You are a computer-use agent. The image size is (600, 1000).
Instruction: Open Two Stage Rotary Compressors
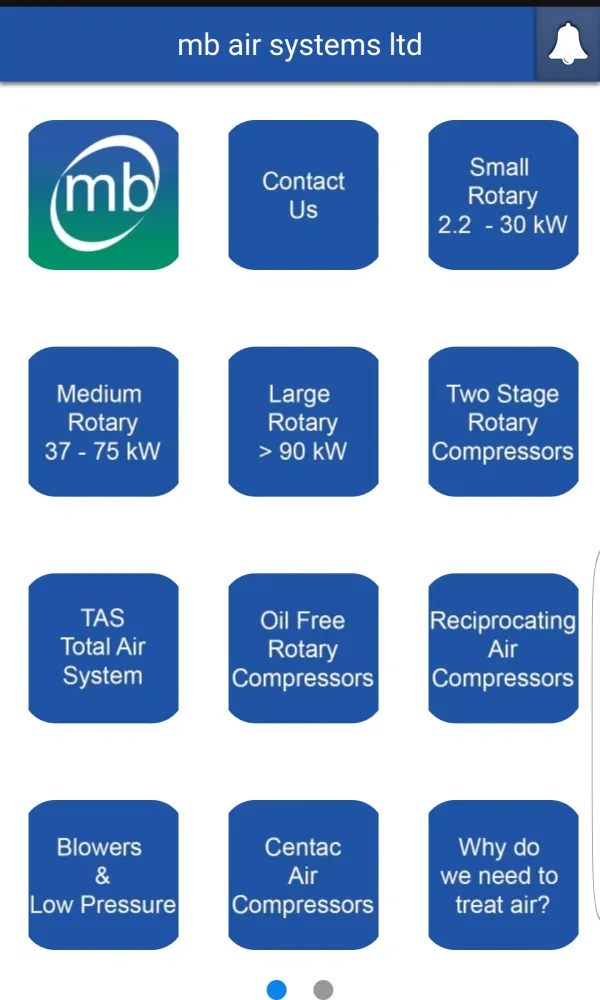(x=503, y=422)
